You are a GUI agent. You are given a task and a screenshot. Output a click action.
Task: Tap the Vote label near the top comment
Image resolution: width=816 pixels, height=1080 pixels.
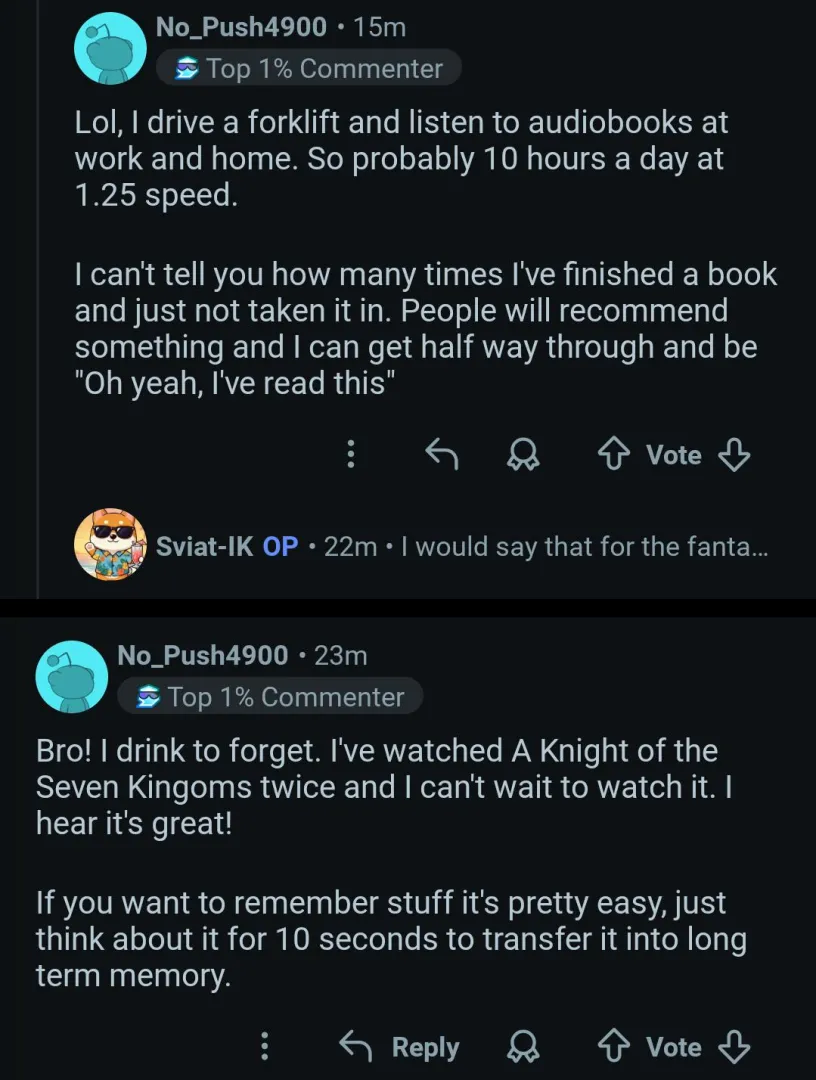673,454
